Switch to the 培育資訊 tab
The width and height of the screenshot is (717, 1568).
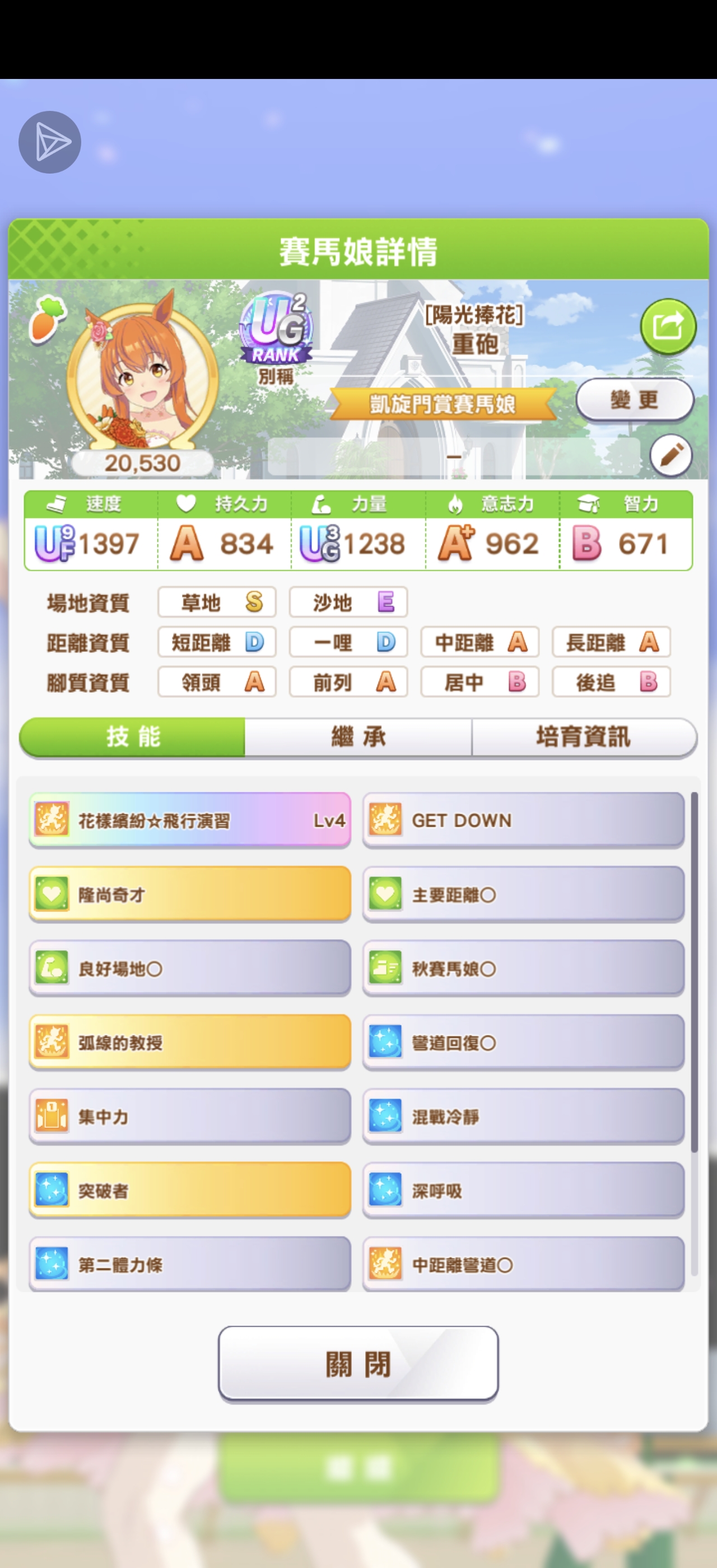(x=583, y=736)
